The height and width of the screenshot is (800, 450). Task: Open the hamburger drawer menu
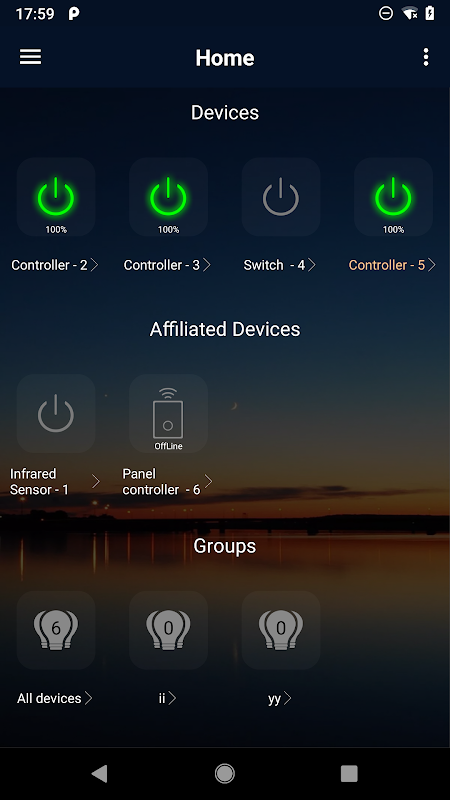[x=31, y=57]
